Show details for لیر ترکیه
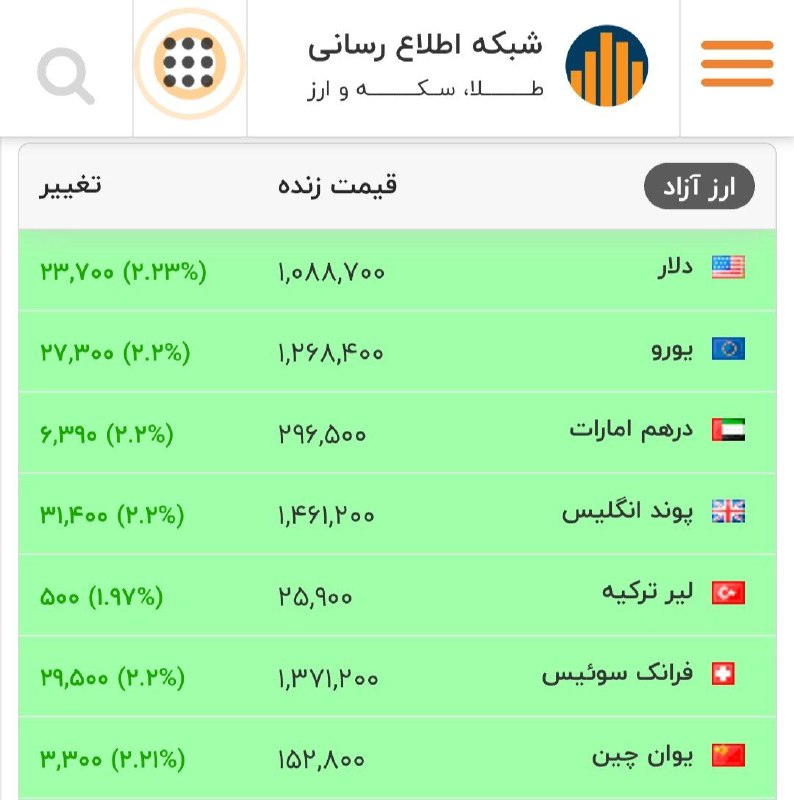Image resolution: width=794 pixels, height=800 pixels. click(x=397, y=596)
